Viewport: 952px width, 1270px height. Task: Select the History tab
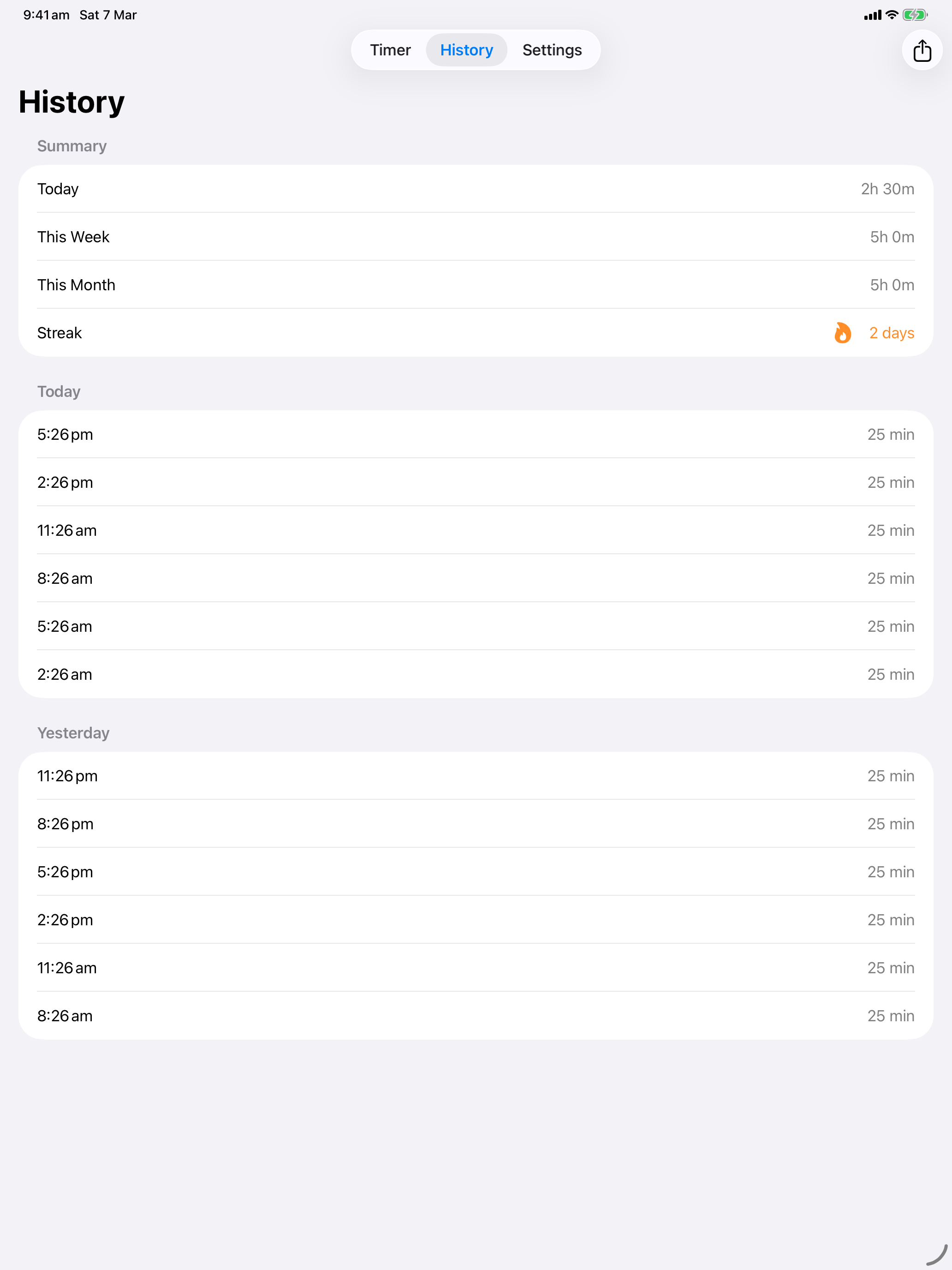[466, 50]
